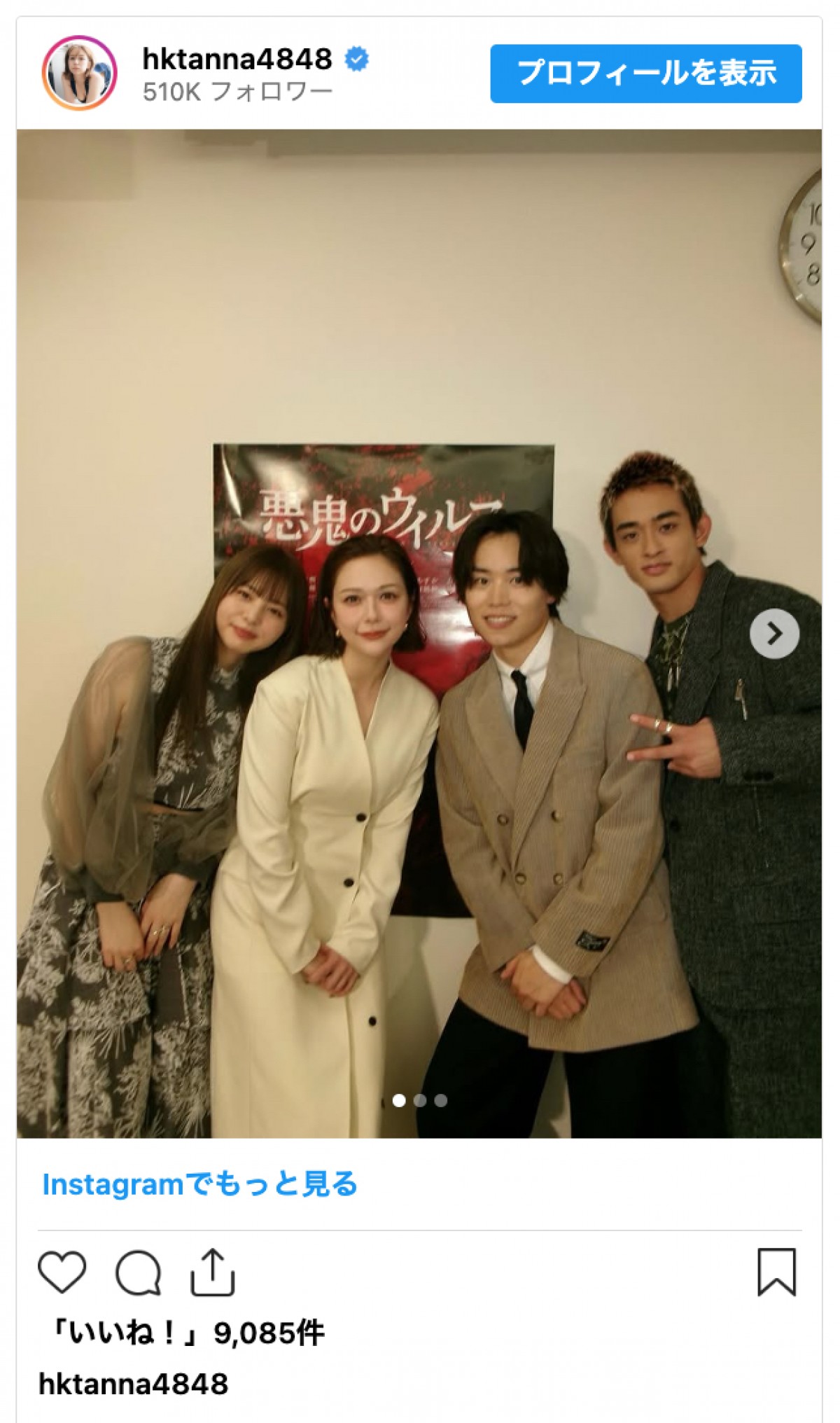
Task: Open hktanna4848 profile avatar
Action: 79,74
